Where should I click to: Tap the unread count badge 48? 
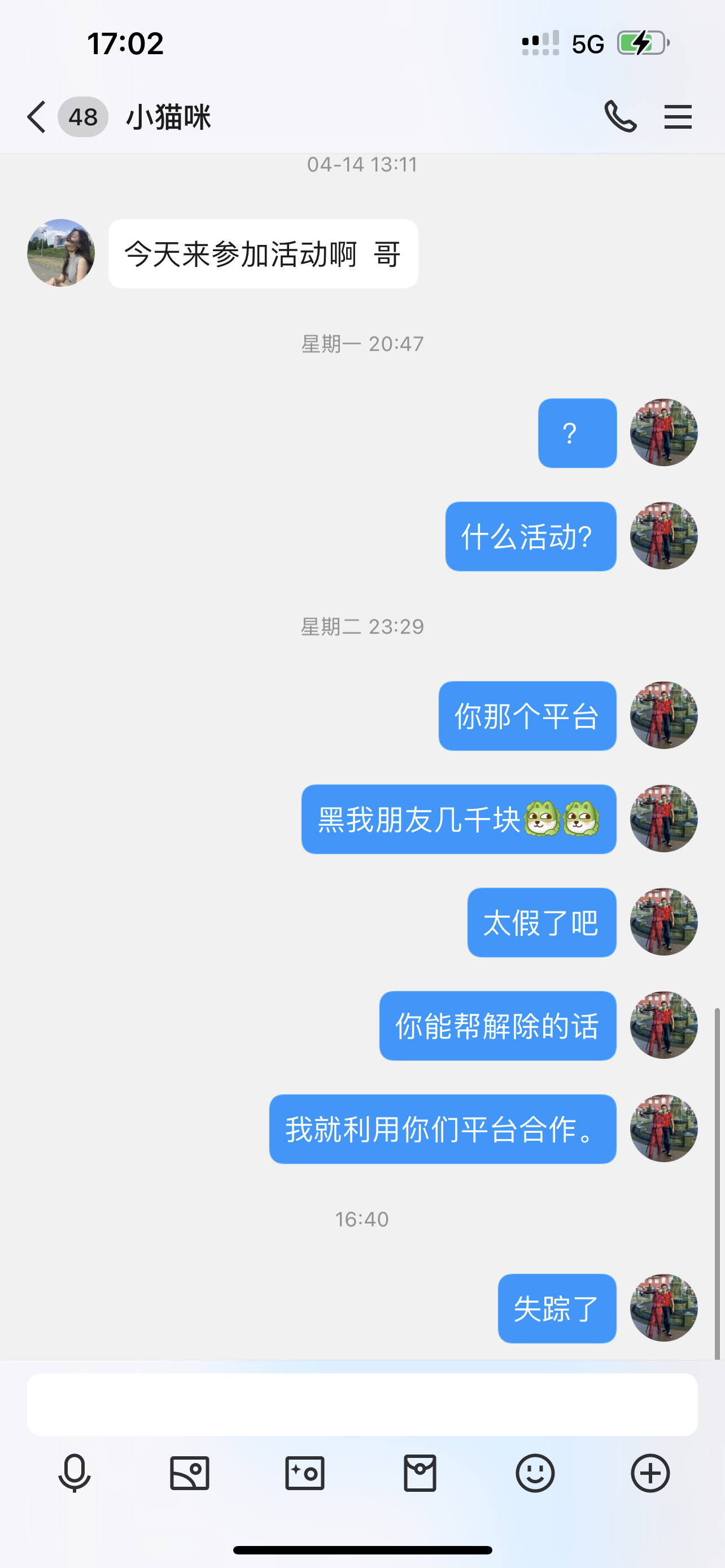83,117
